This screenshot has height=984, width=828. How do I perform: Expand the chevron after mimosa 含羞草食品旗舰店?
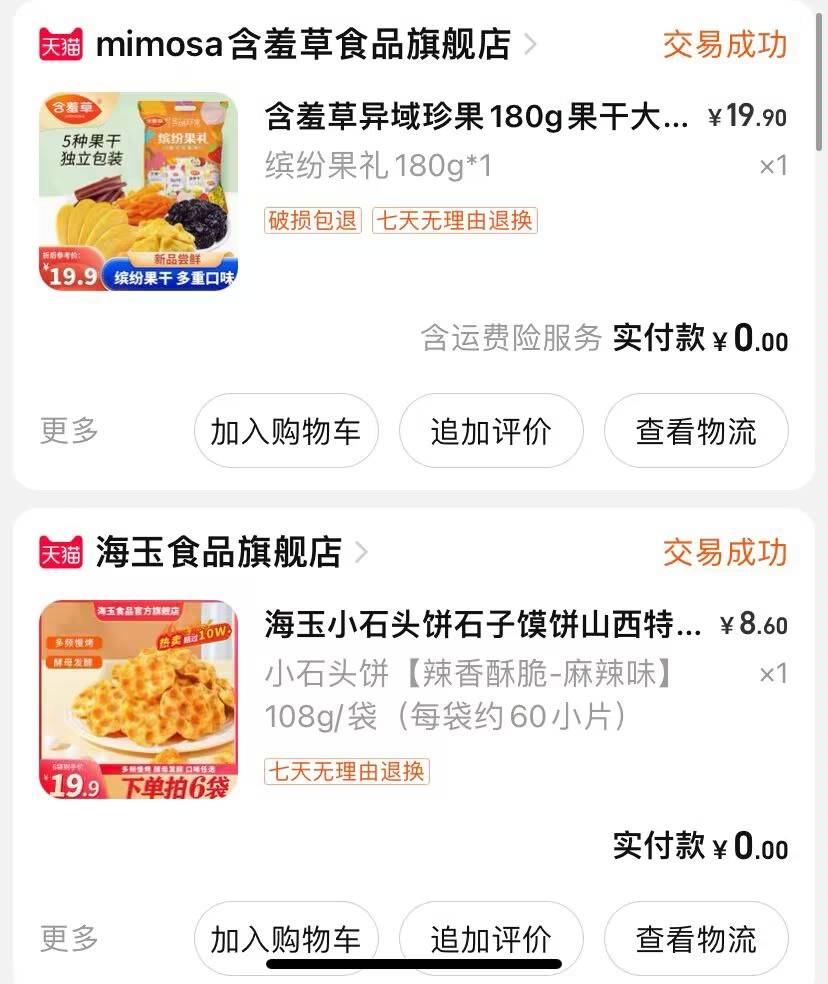530,44
